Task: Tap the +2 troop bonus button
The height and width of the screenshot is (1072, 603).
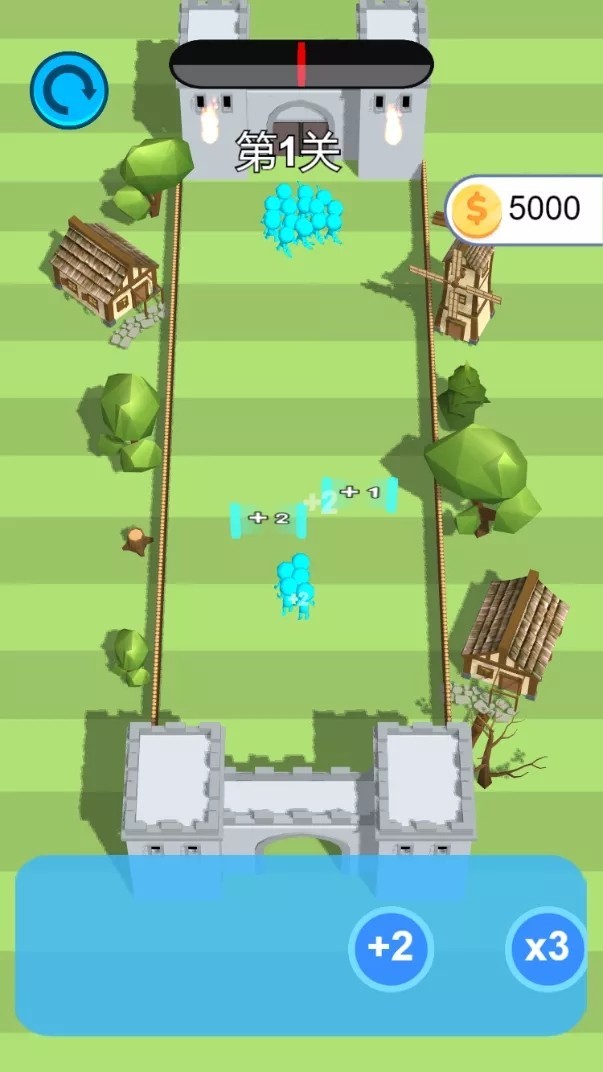Action: 391,947
